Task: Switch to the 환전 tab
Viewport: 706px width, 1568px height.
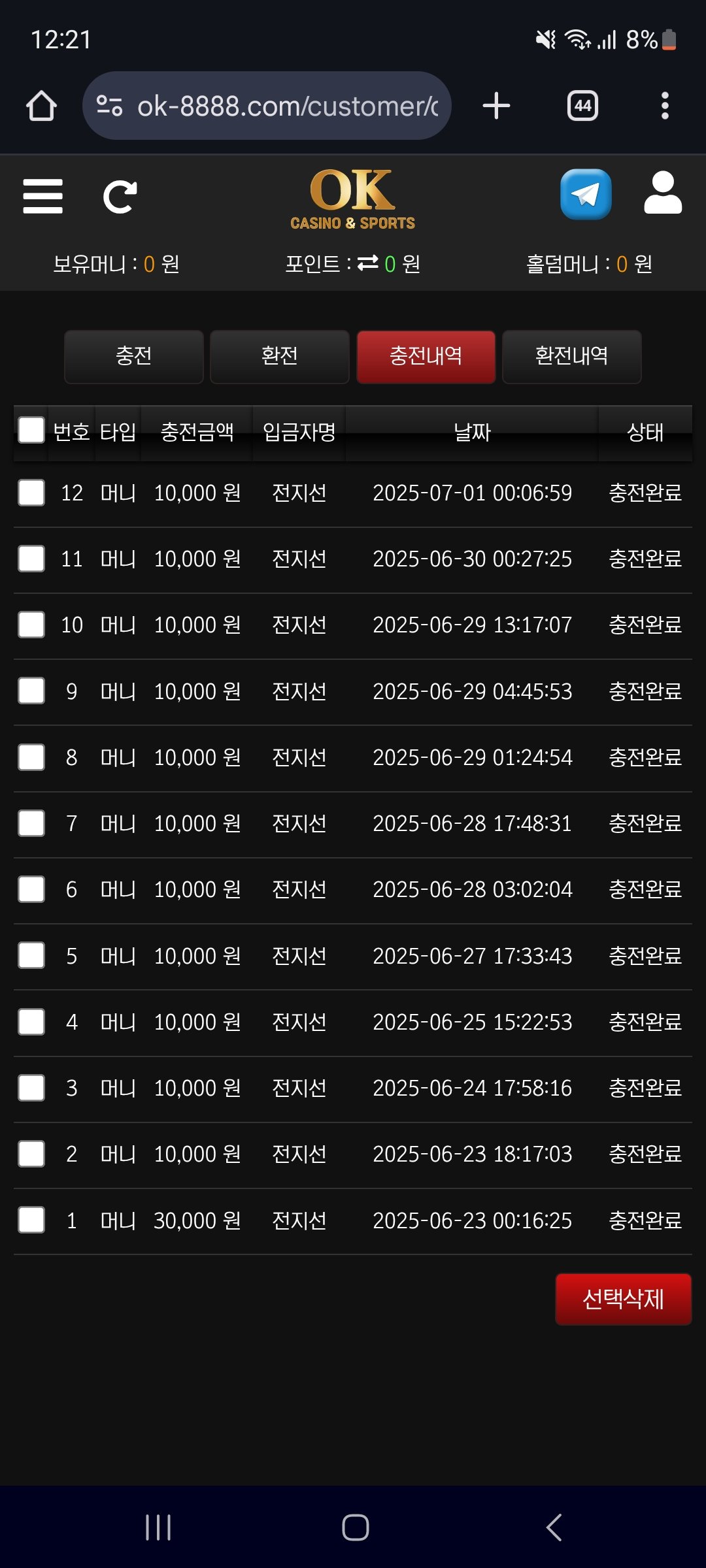Action: (x=280, y=356)
